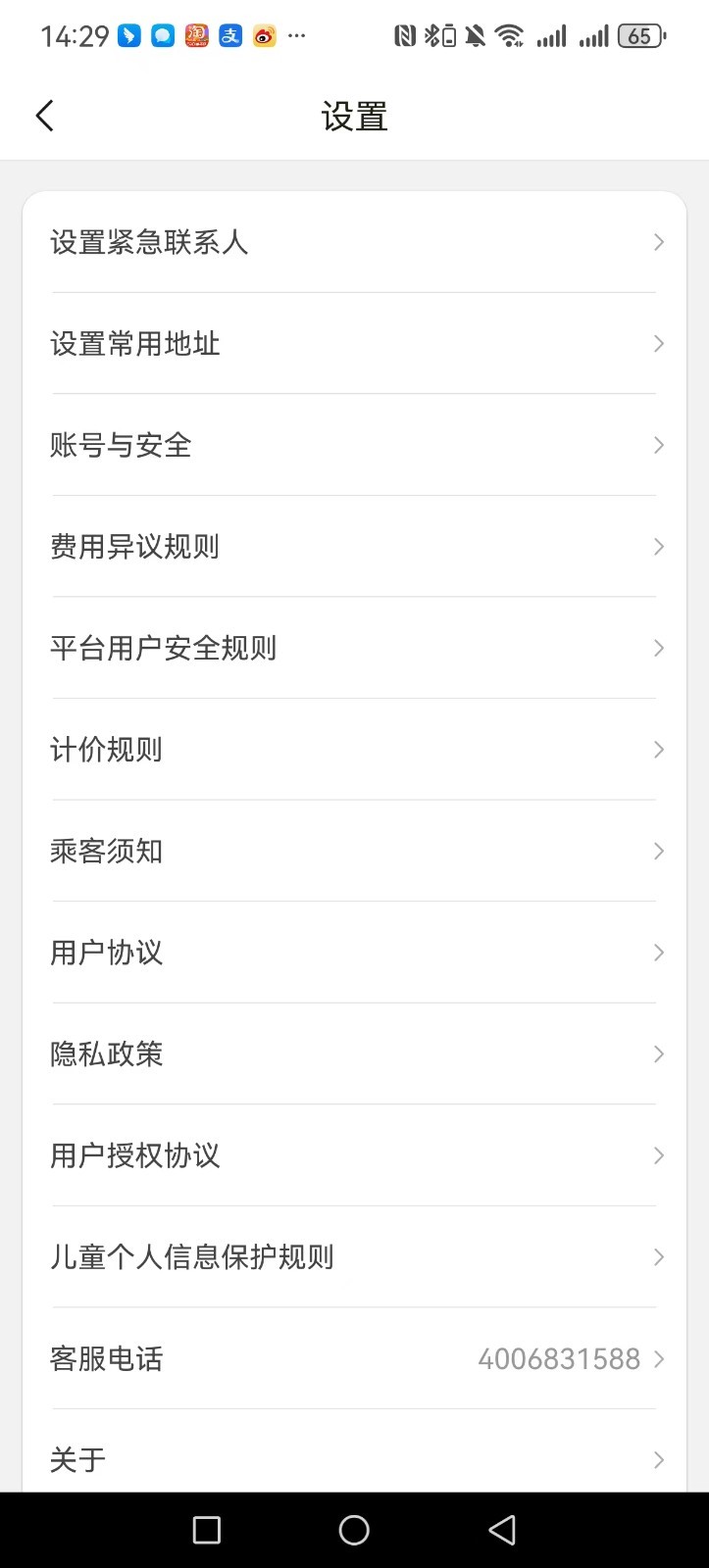709x1568 pixels.
Task: Tap the system home button
Action: tap(354, 1530)
